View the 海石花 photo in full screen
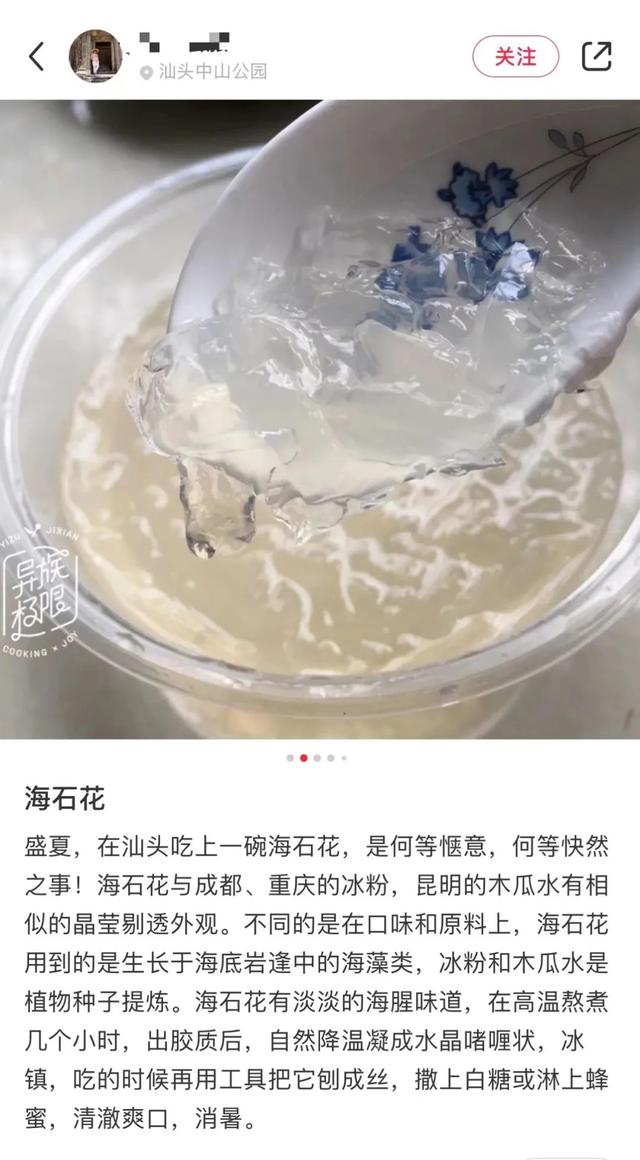Viewport: 640px width, 1160px height. 320,420
